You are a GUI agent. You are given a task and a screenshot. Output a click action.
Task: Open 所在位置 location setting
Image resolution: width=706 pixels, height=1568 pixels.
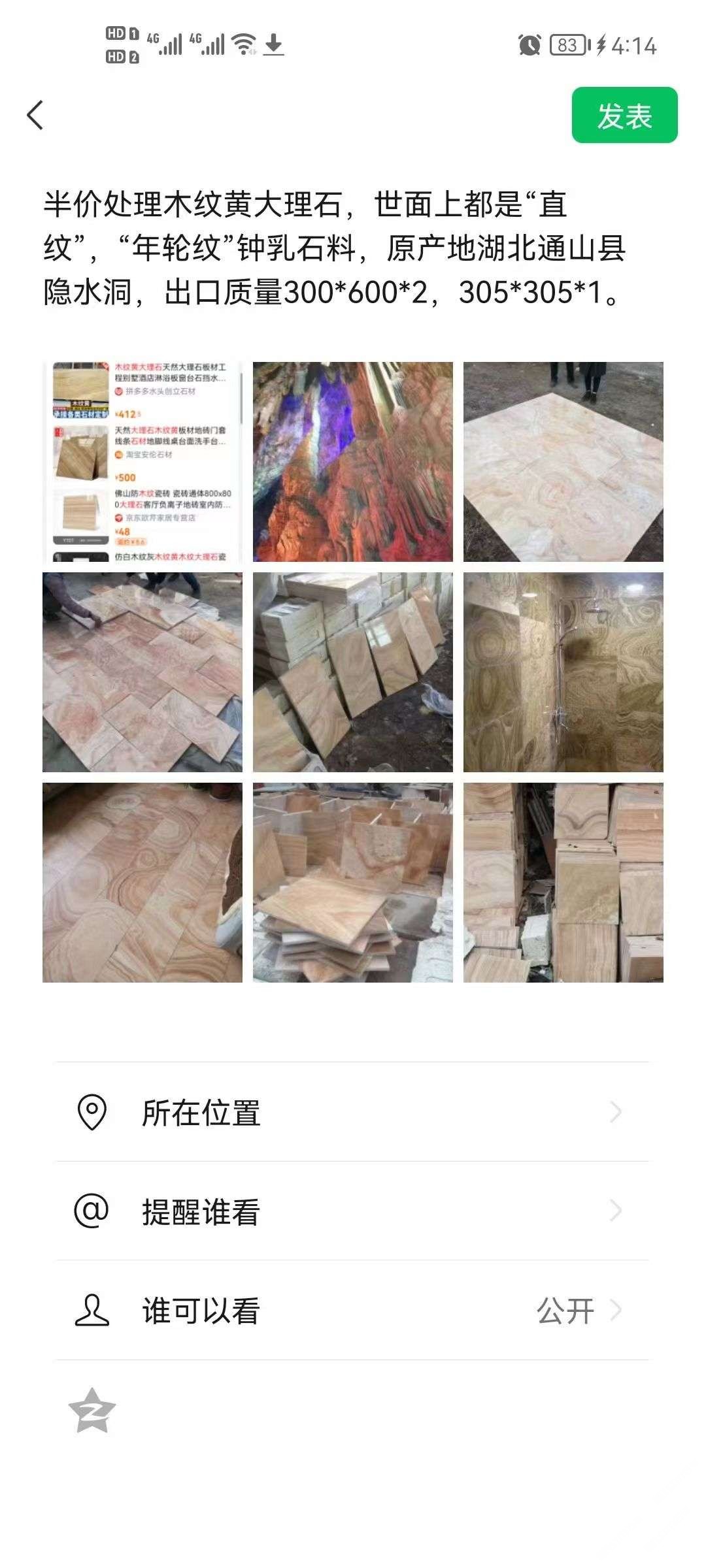[x=352, y=1112]
